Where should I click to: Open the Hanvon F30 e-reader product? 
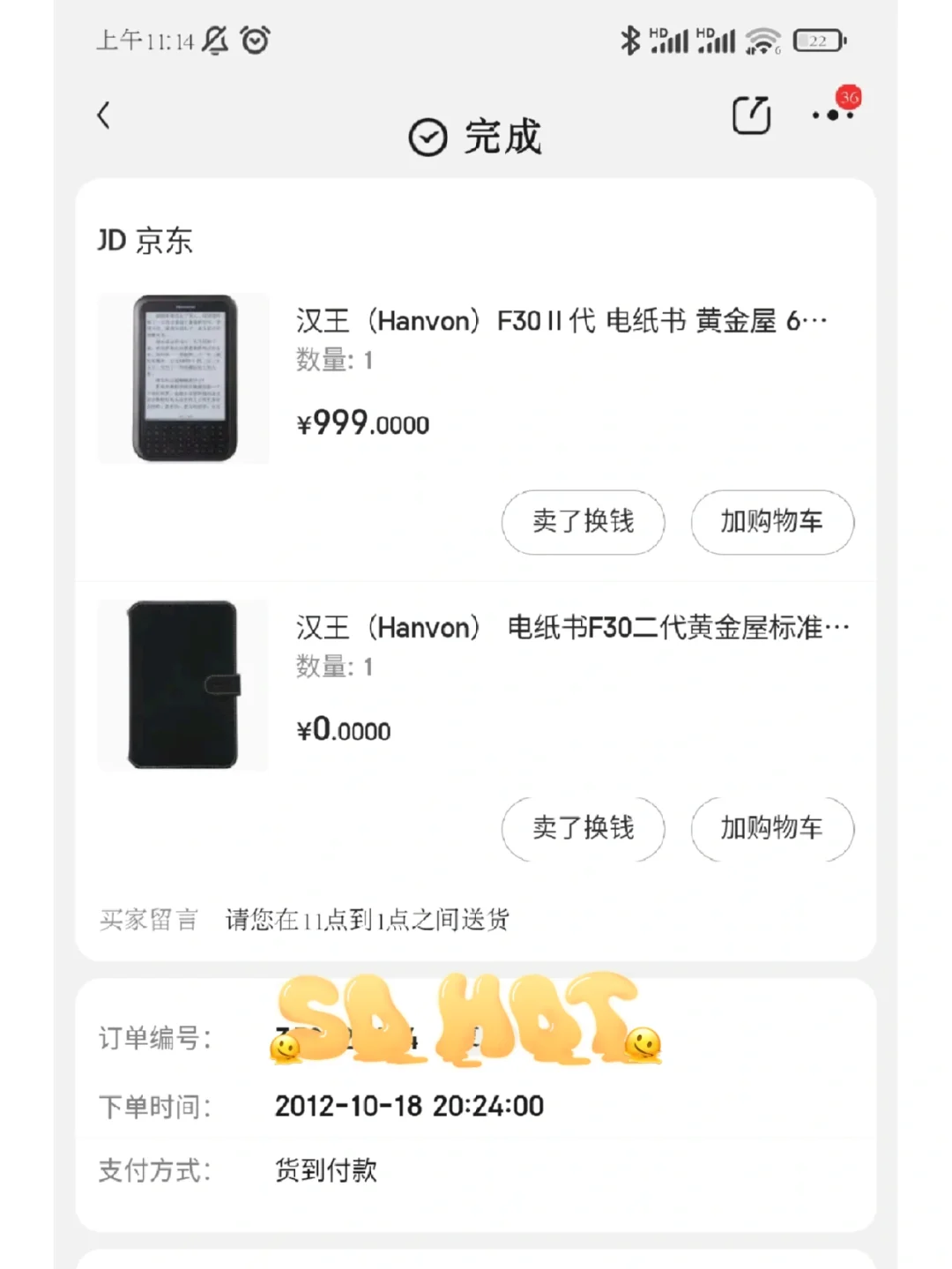[x=561, y=321]
